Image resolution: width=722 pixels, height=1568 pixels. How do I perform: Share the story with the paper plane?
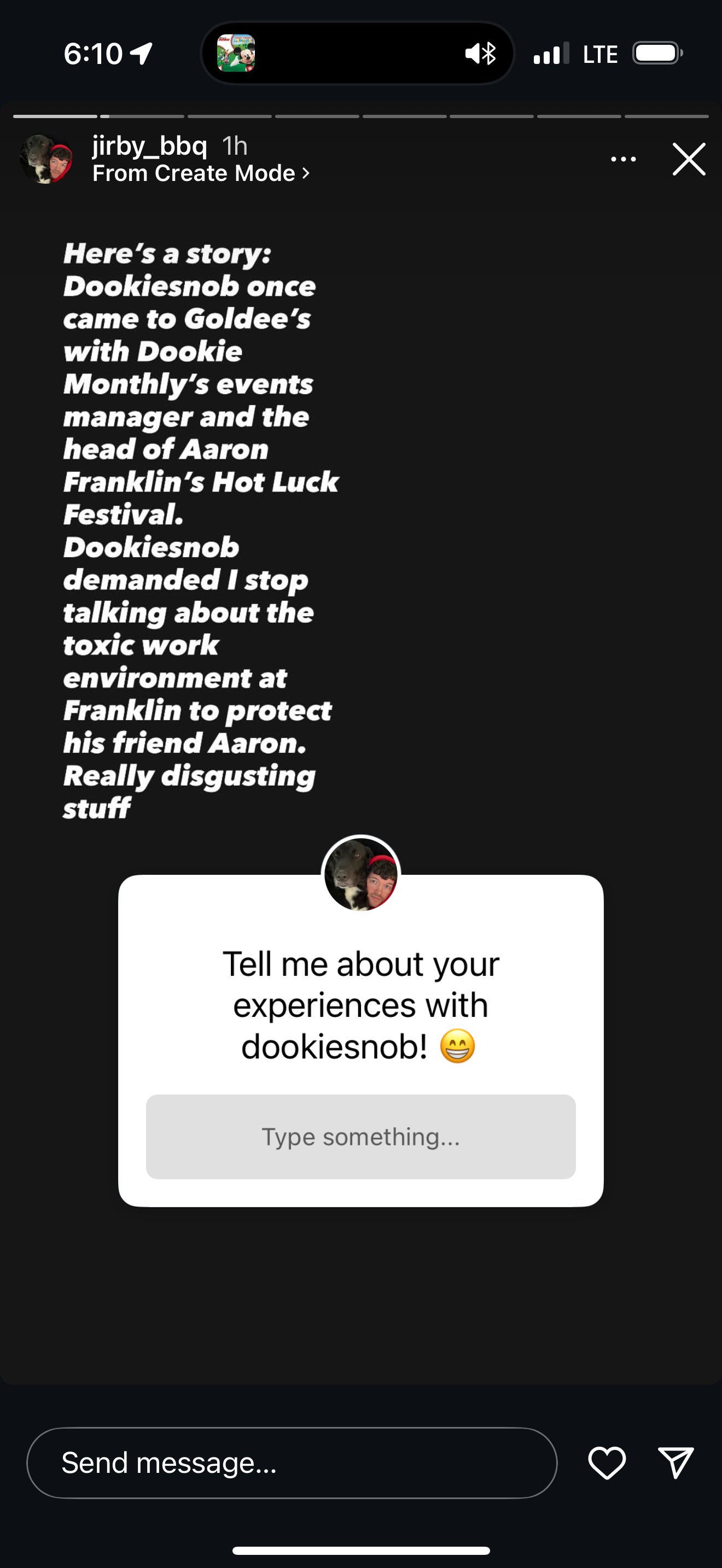pyautogui.click(x=676, y=1462)
